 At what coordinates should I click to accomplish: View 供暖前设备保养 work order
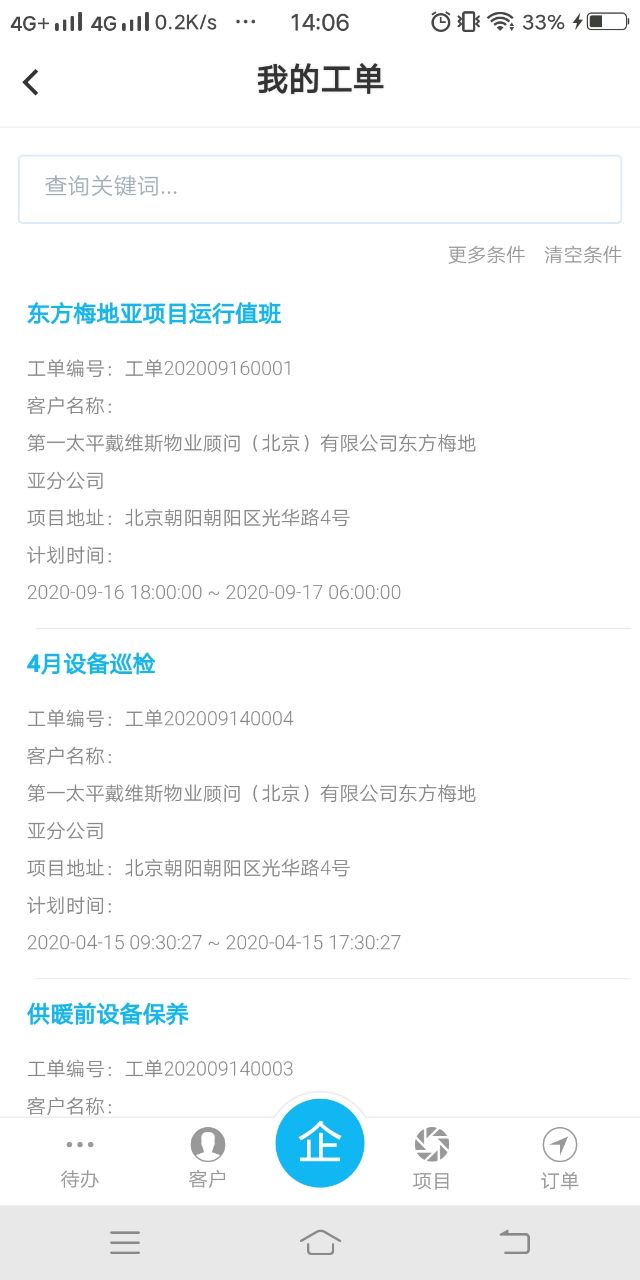point(108,1014)
